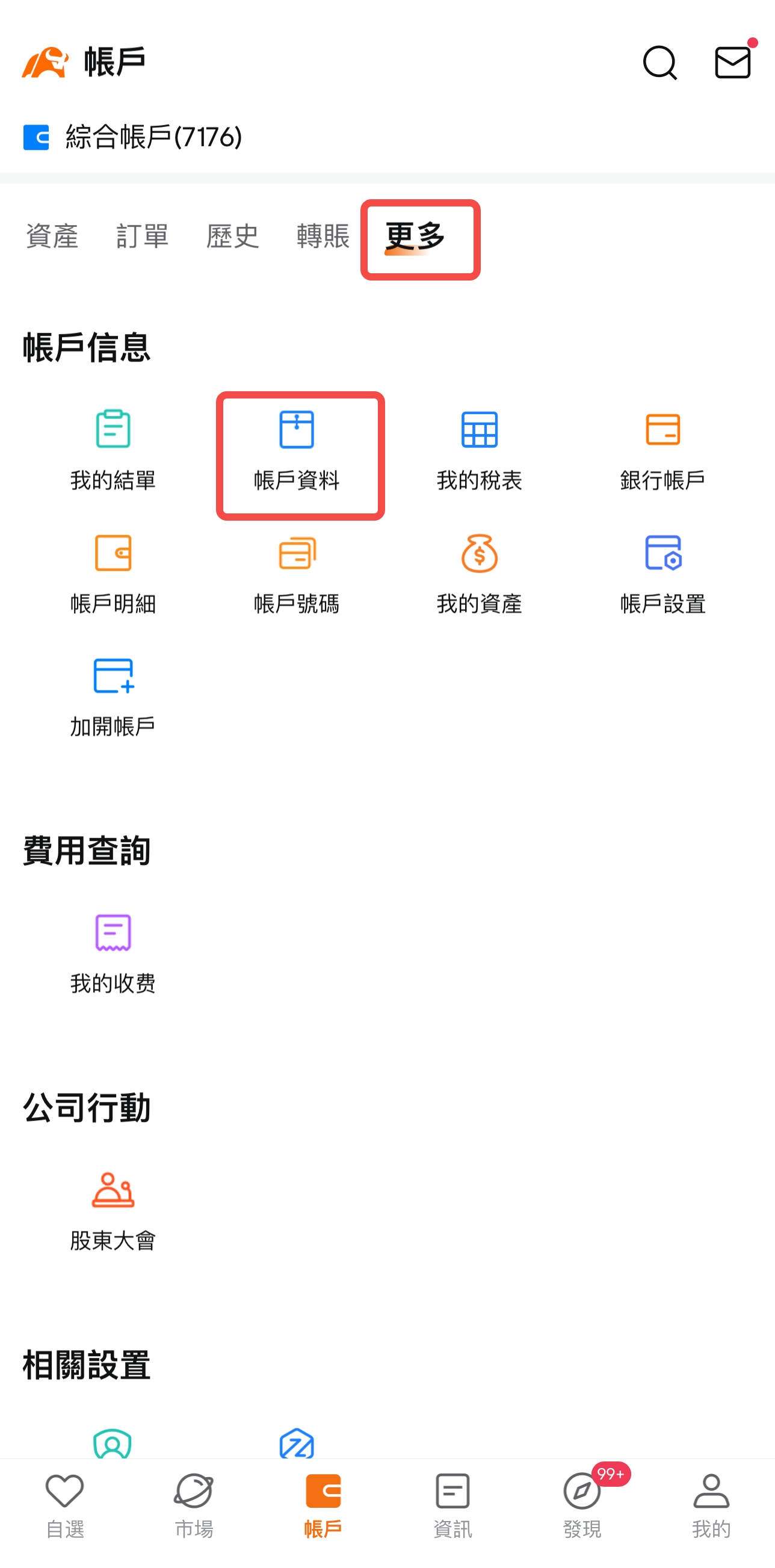Open the search icon

click(x=659, y=63)
